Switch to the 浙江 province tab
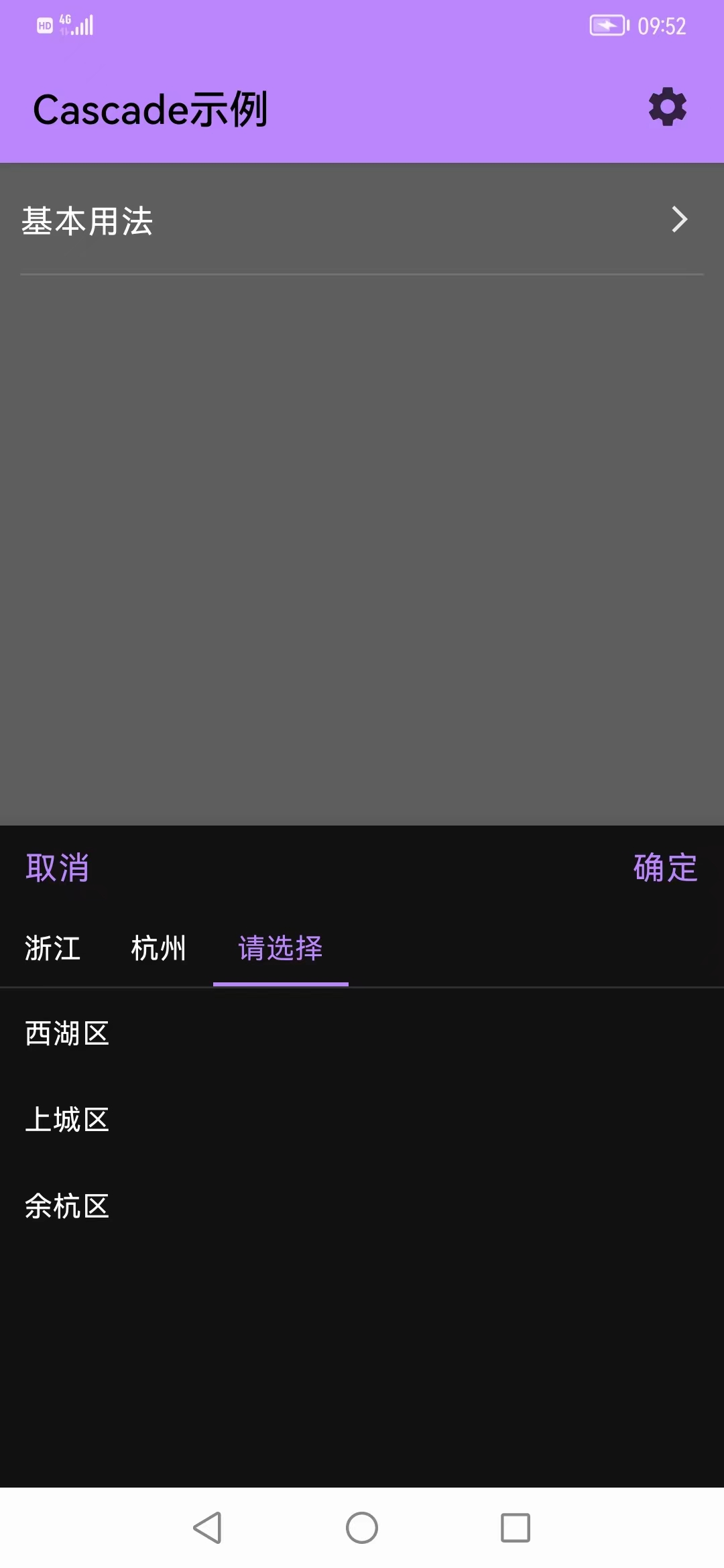The width and height of the screenshot is (724, 1568). tap(53, 948)
